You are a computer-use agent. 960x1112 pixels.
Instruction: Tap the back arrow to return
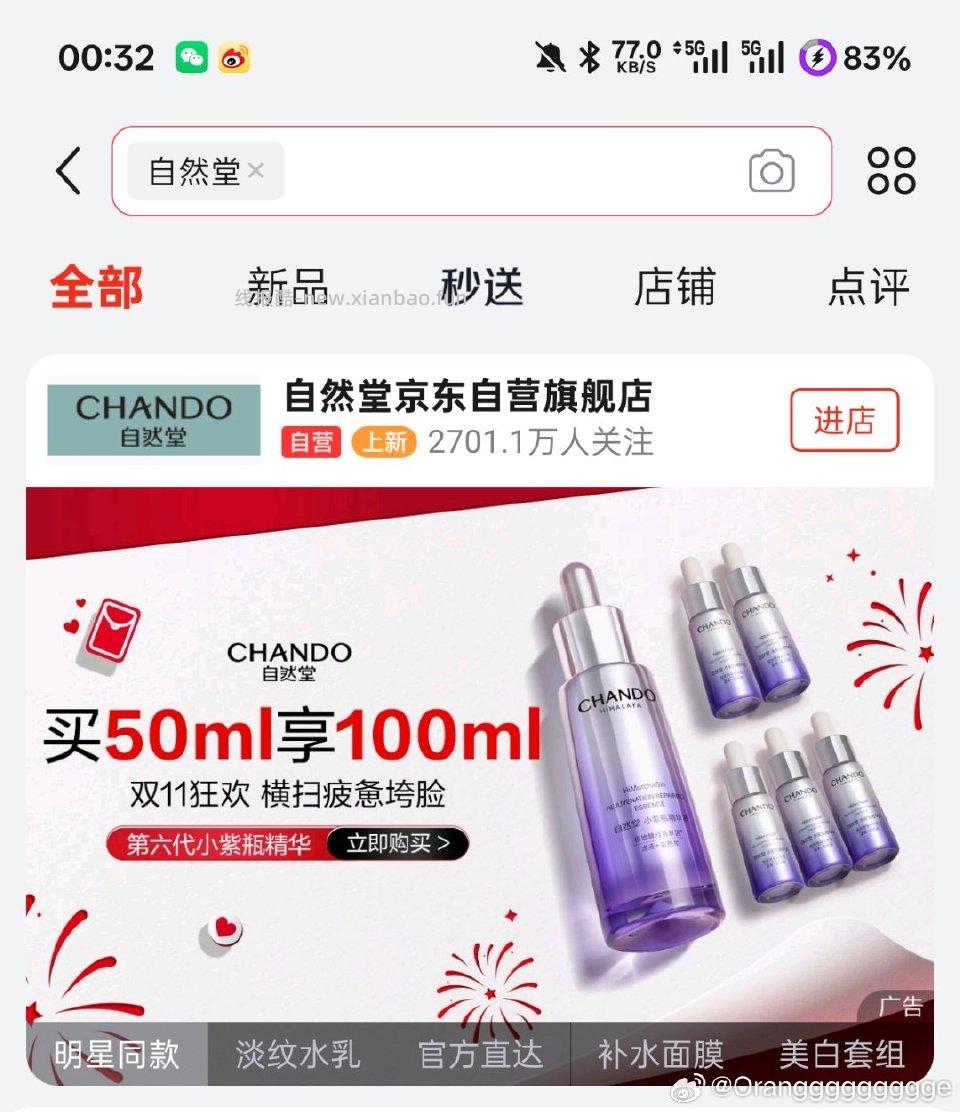point(67,171)
